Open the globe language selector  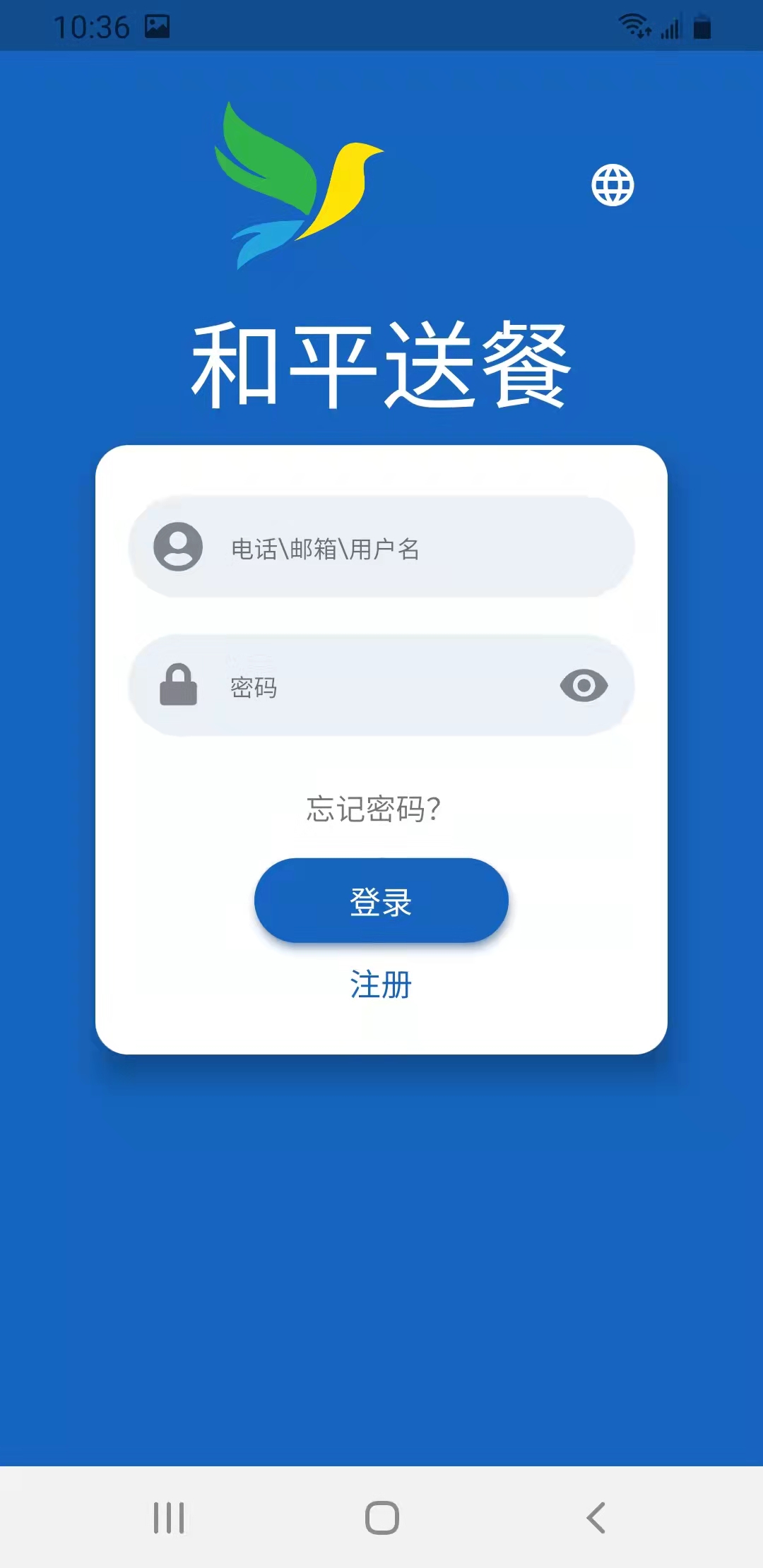point(613,185)
